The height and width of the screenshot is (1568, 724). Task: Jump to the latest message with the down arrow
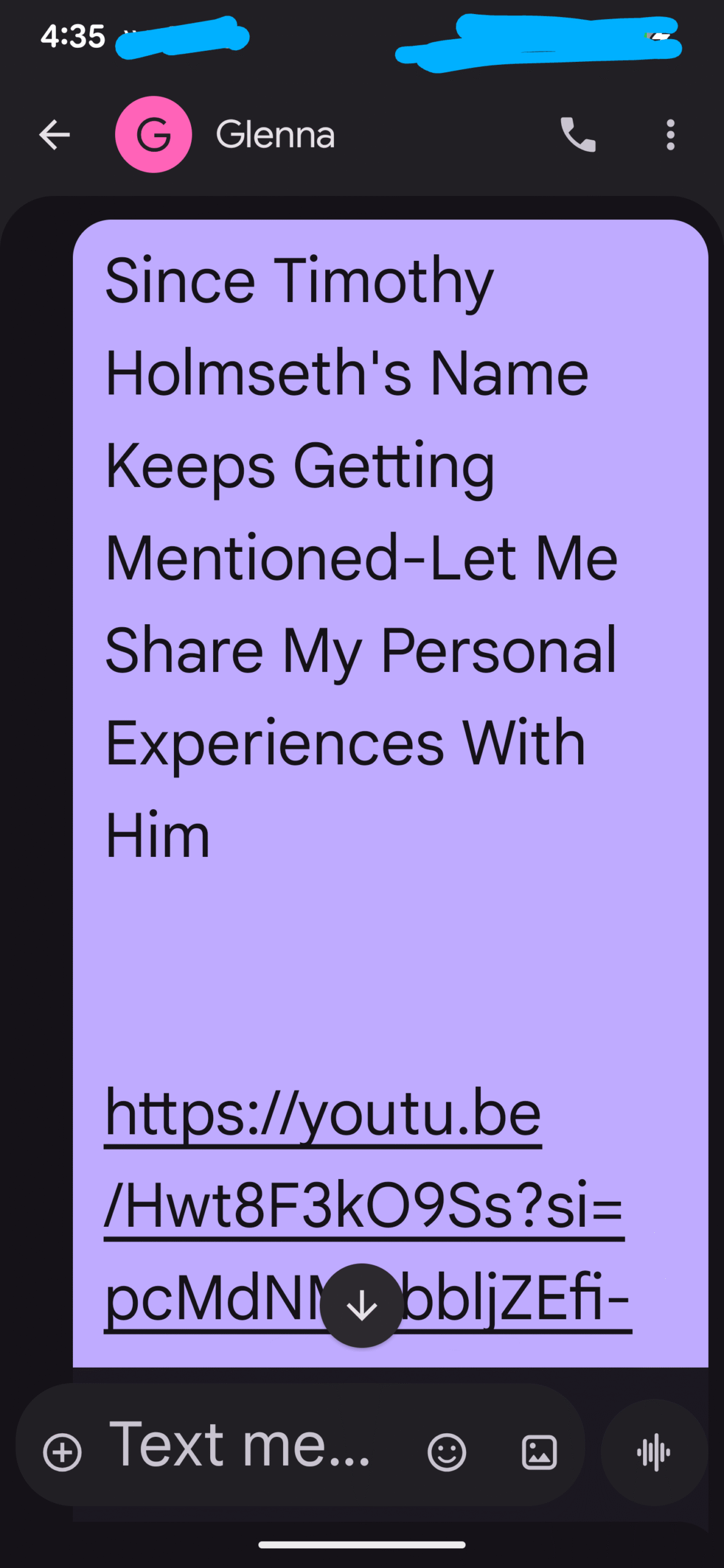click(x=362, y=1306)
